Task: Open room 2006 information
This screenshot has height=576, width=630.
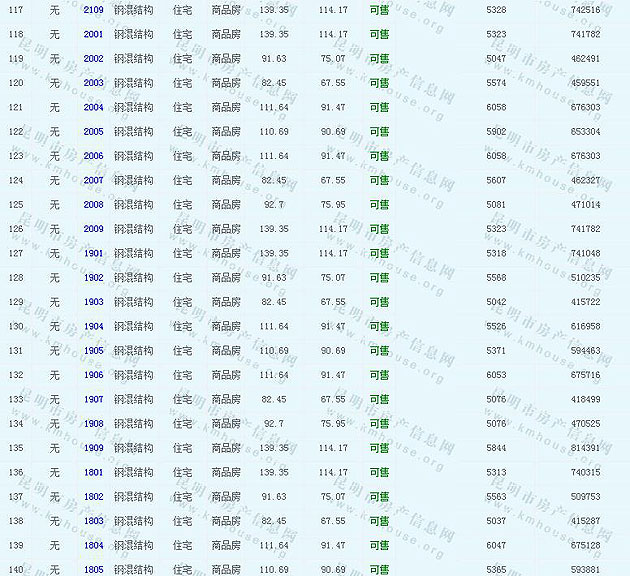Action: click(x=93, y=156)
